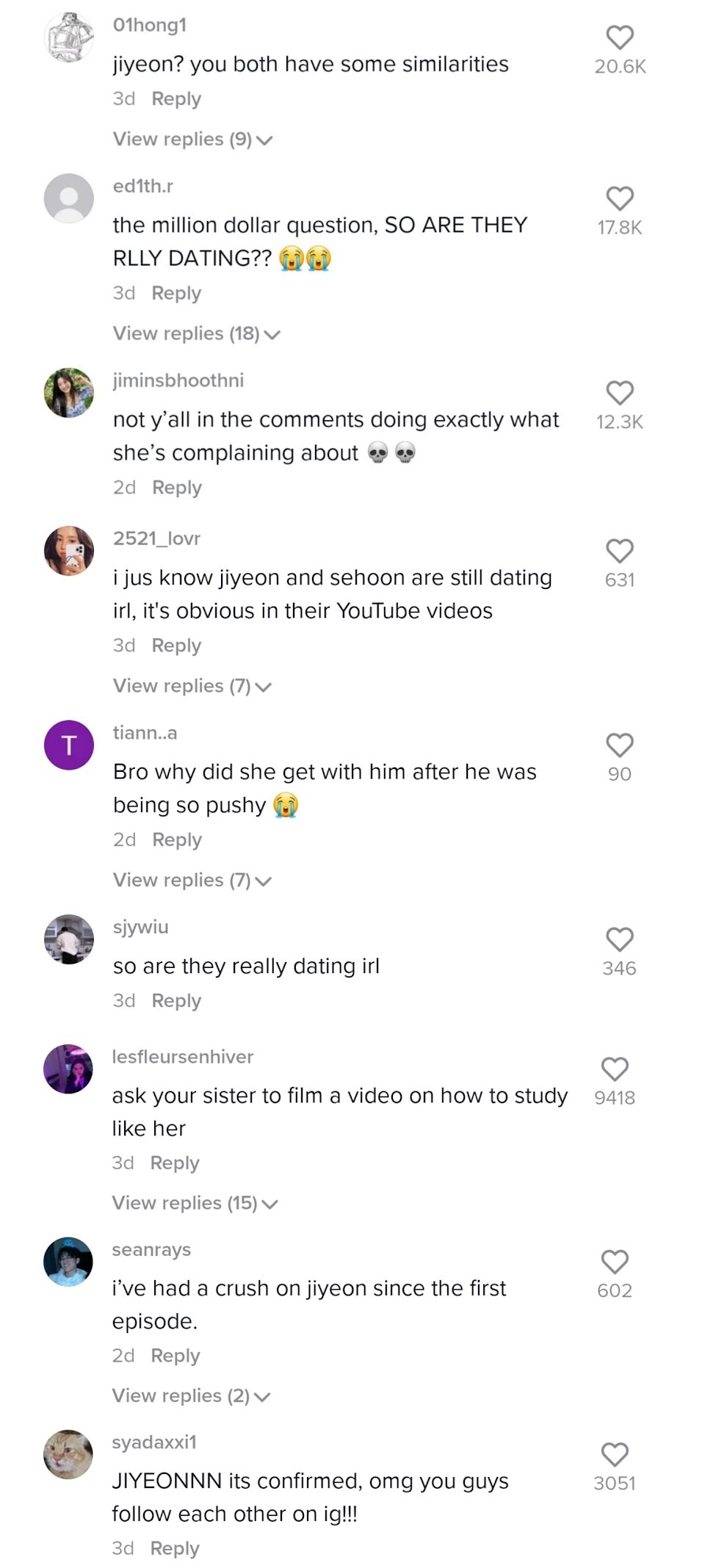This screenshot has width=705, height=1568.
Task: Open jiminsbhoothni's profile picture
Action: pos(69,393)
